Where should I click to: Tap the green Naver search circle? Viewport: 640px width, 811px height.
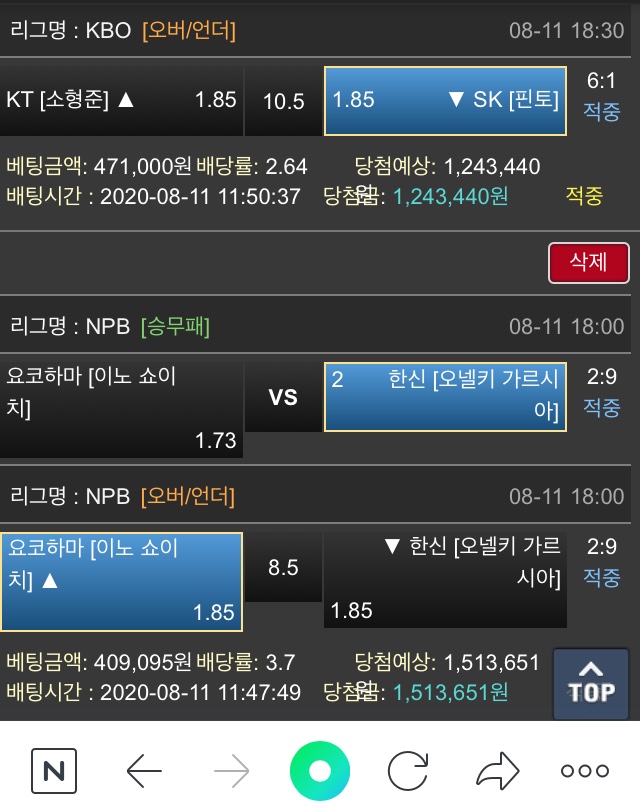coord(320,771)
